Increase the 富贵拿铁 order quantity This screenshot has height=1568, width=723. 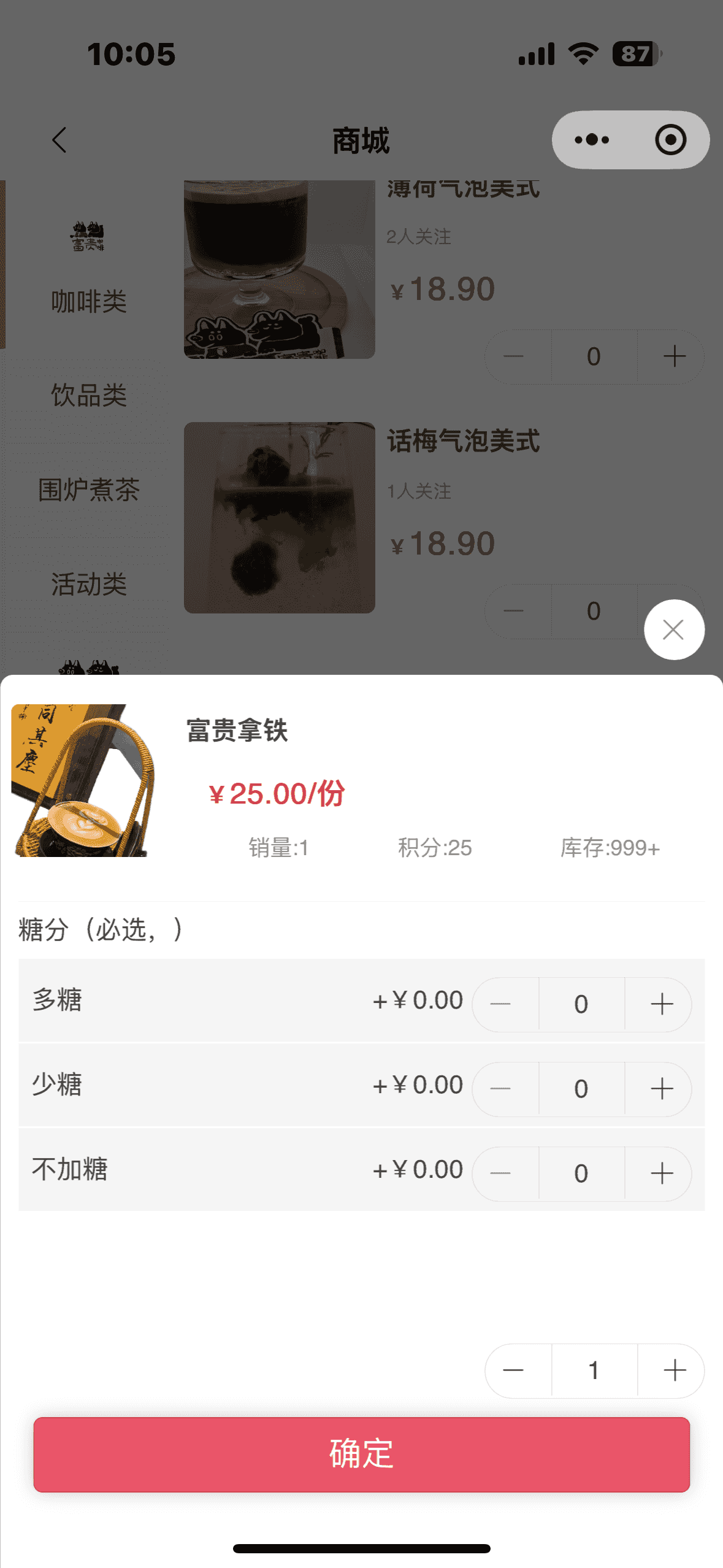674,1370
